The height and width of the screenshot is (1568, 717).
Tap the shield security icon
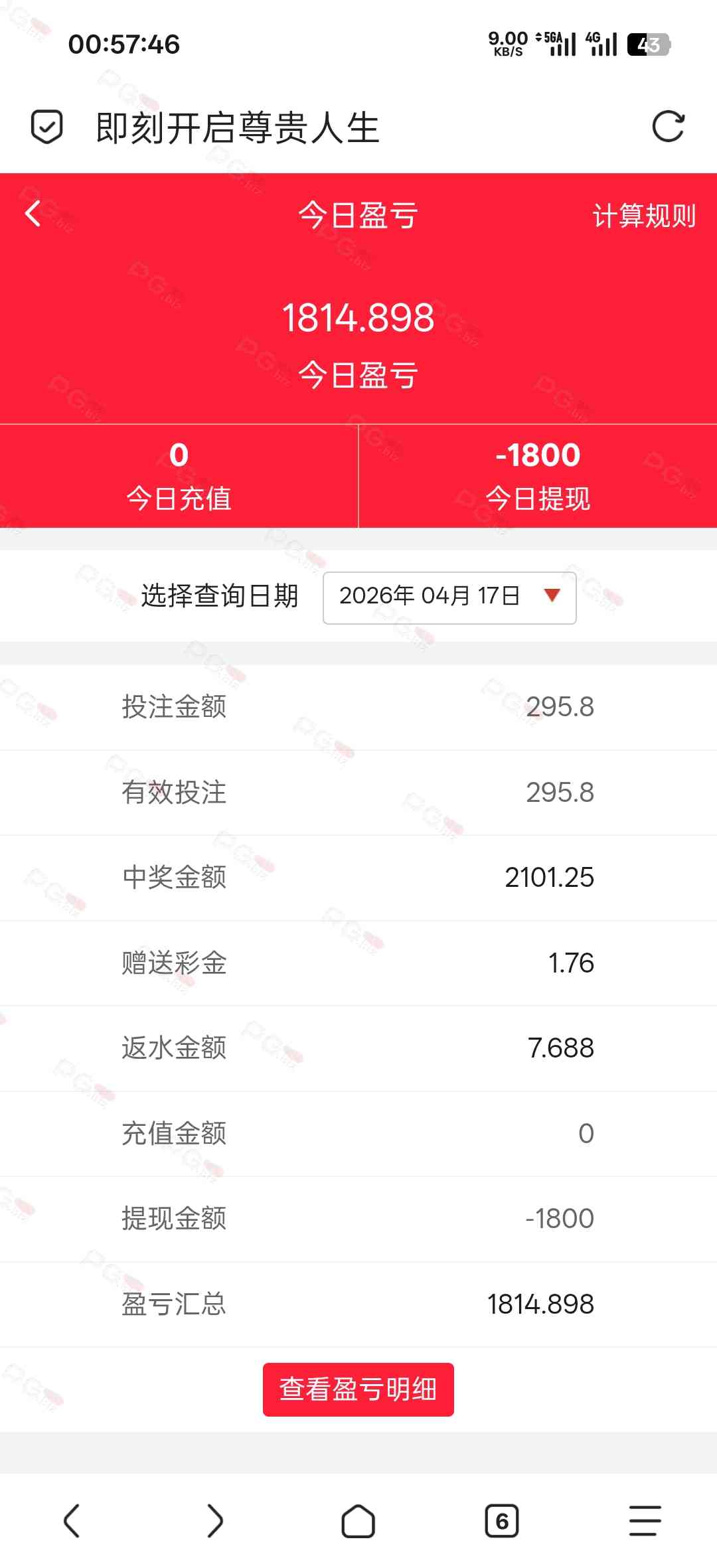pyautogui.click(x=47, y=127)
